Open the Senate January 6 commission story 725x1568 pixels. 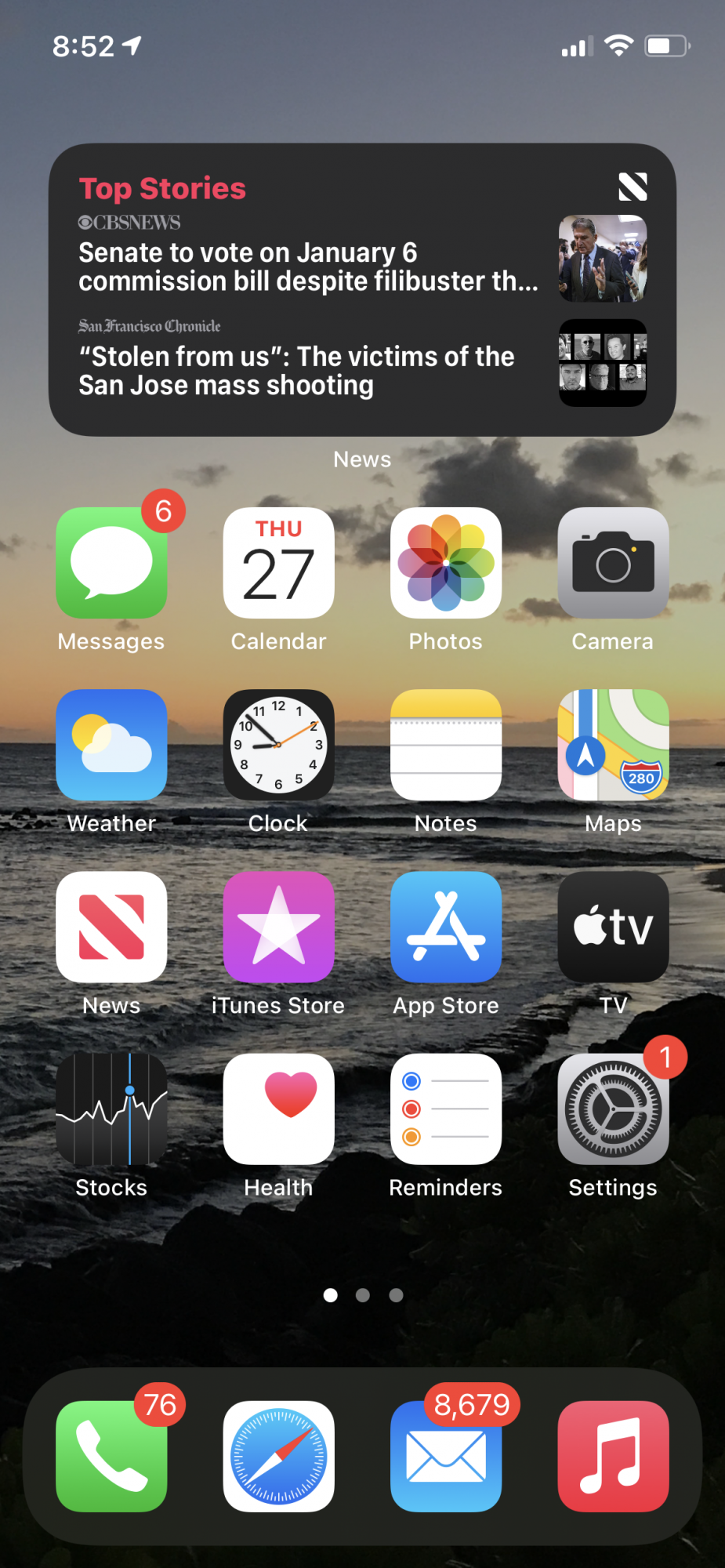307,267
